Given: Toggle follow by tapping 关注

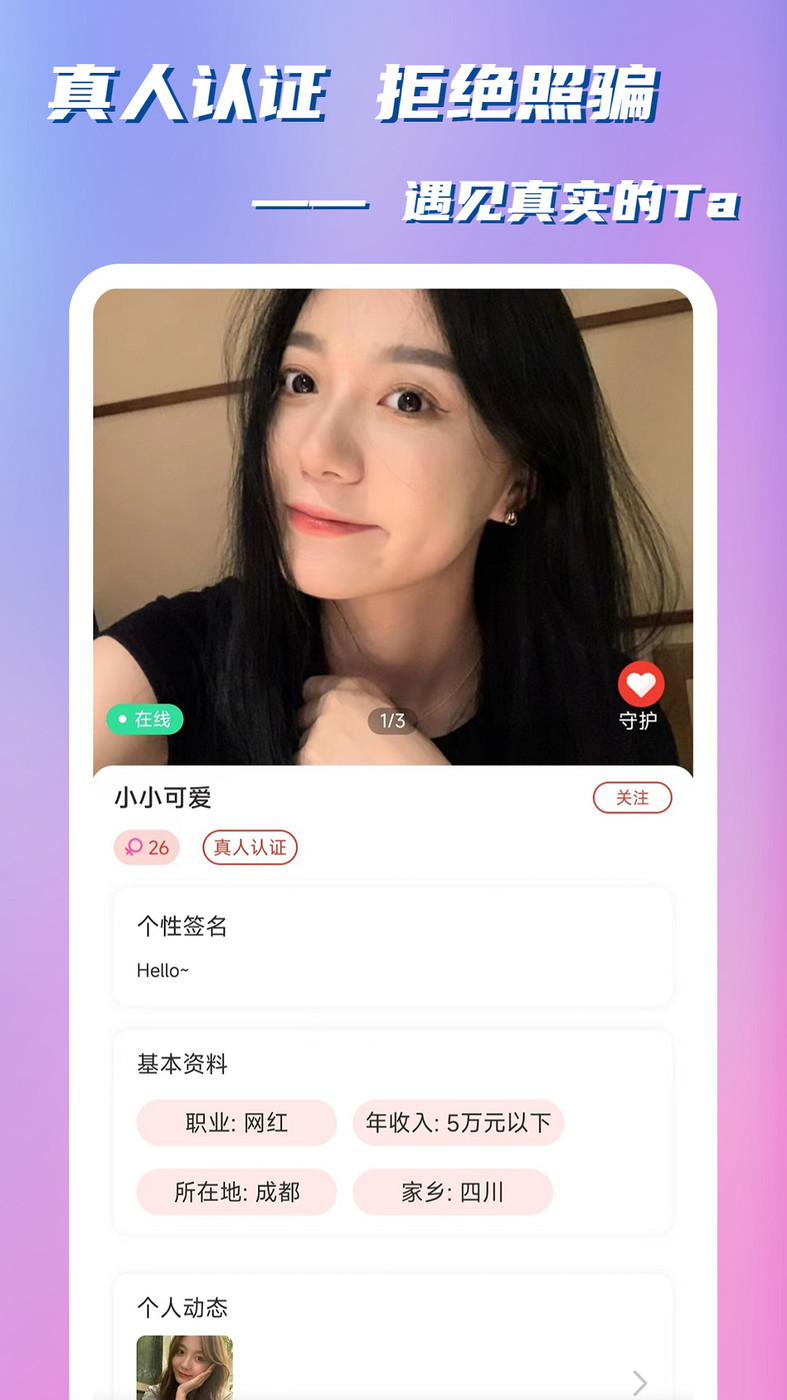Looking at the screenshot, I should [x=632, y=797].
